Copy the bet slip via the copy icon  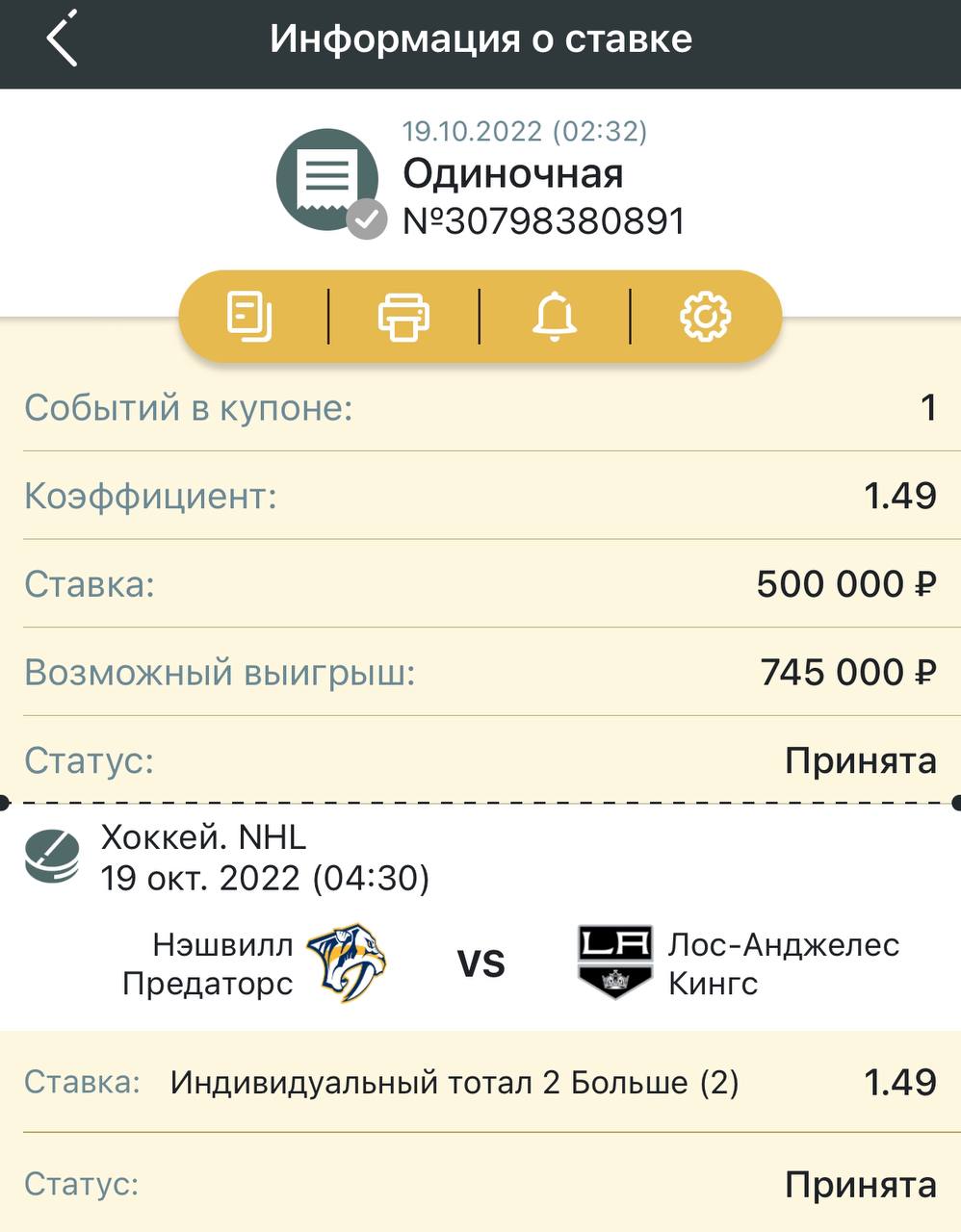250,317
